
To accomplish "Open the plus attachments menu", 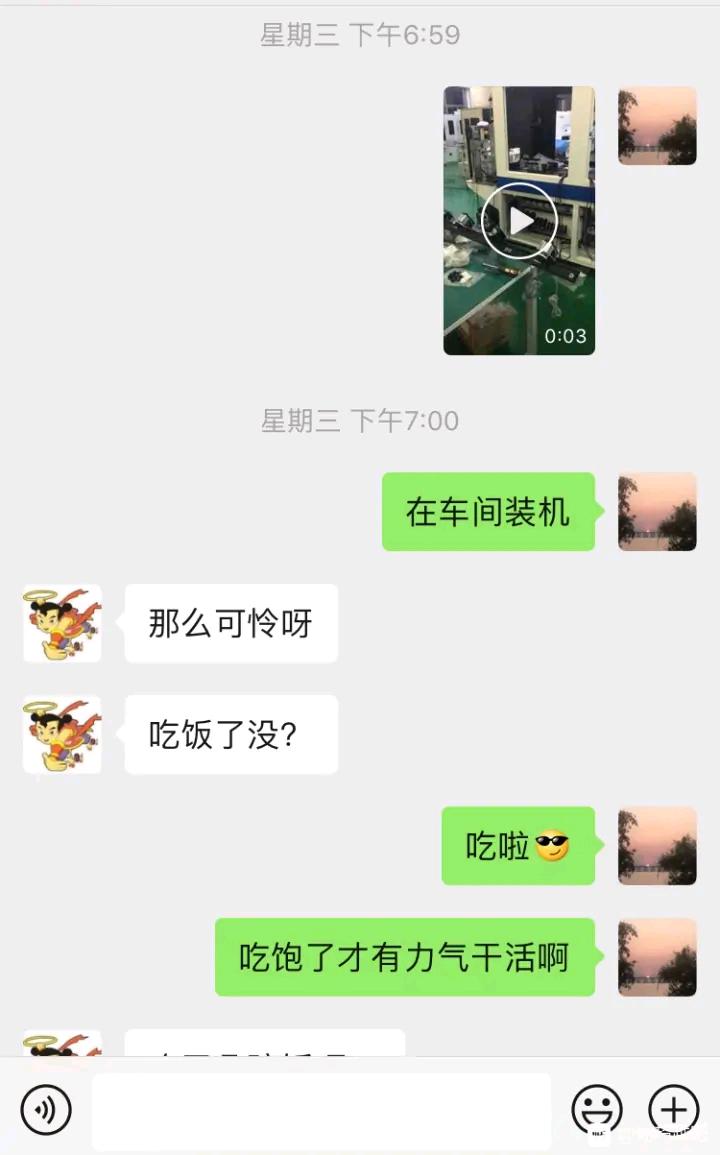I will [x=674, y=1109].
